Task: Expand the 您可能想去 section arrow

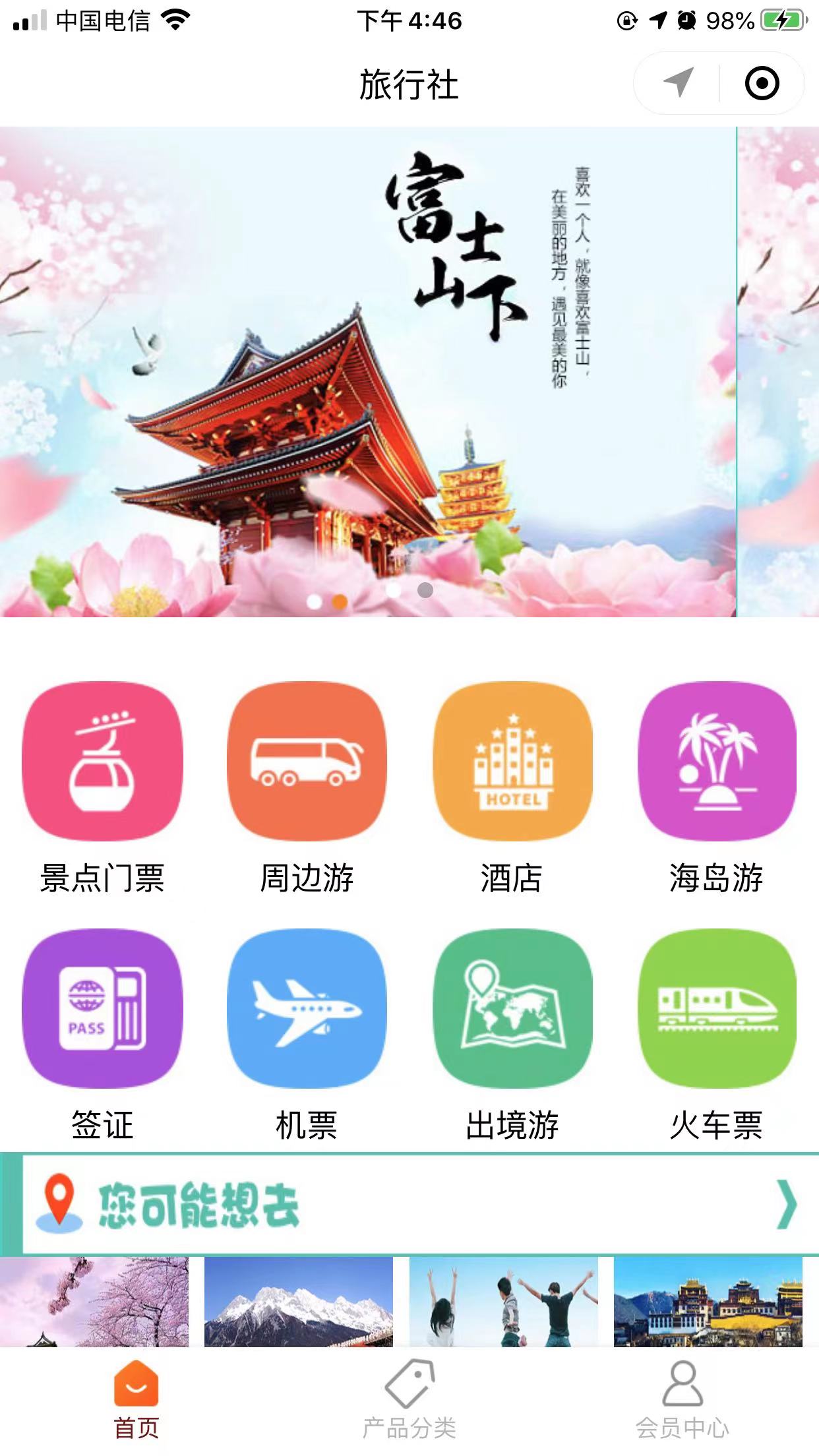Action: (x=786, y=1204)
